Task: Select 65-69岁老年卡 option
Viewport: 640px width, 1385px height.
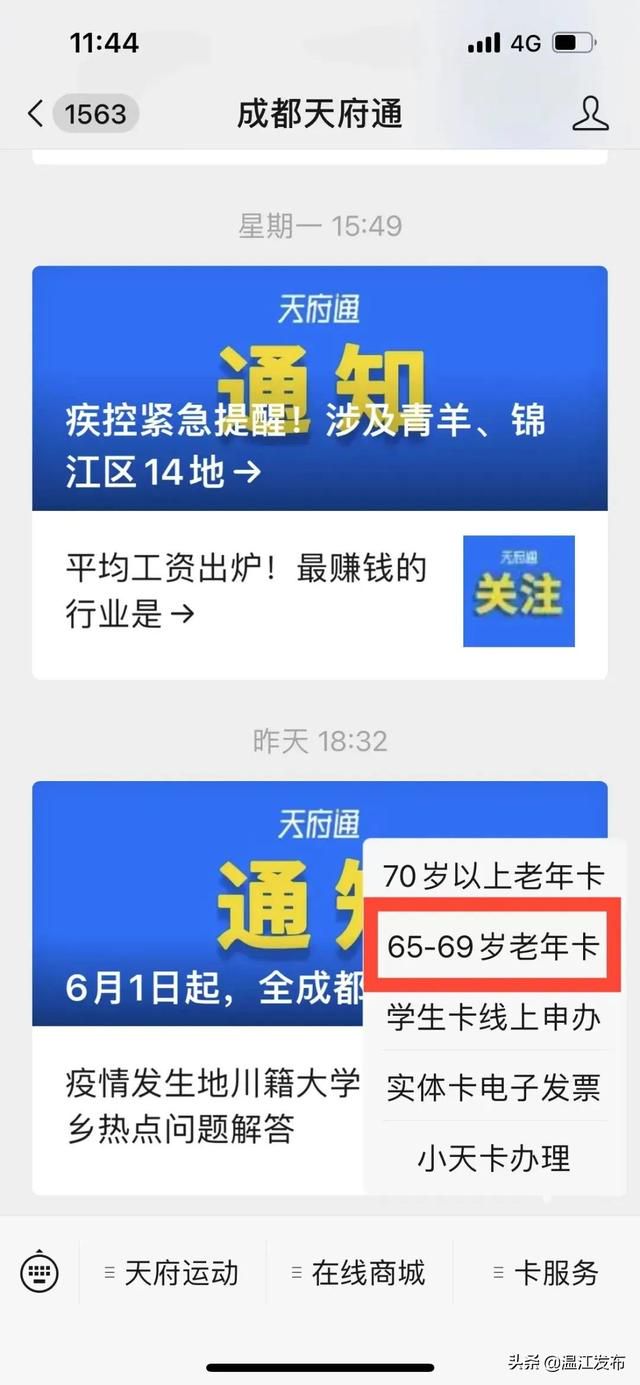Action: click(494, 946)
